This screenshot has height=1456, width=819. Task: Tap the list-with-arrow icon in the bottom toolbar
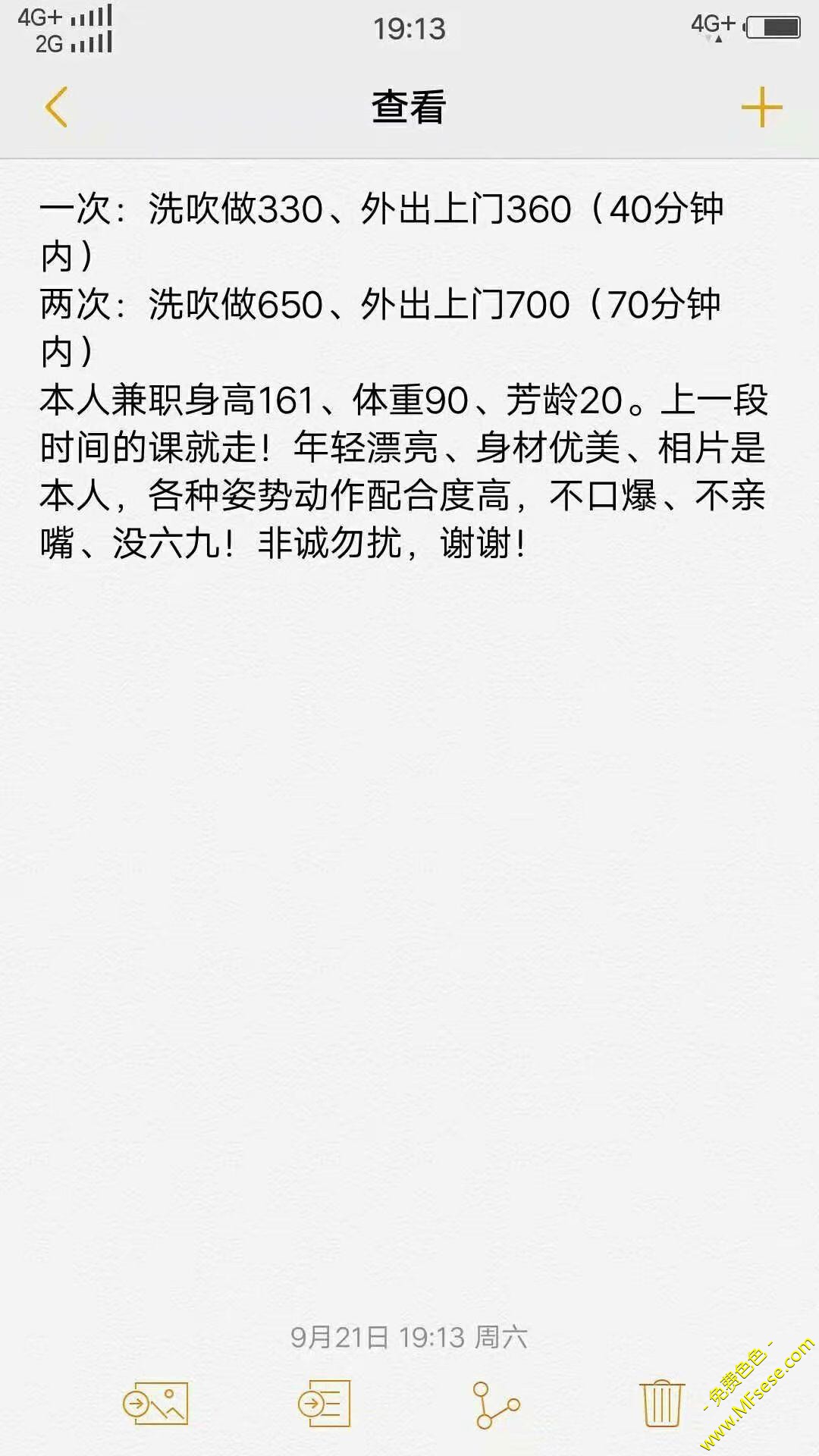pos(325,1404)
